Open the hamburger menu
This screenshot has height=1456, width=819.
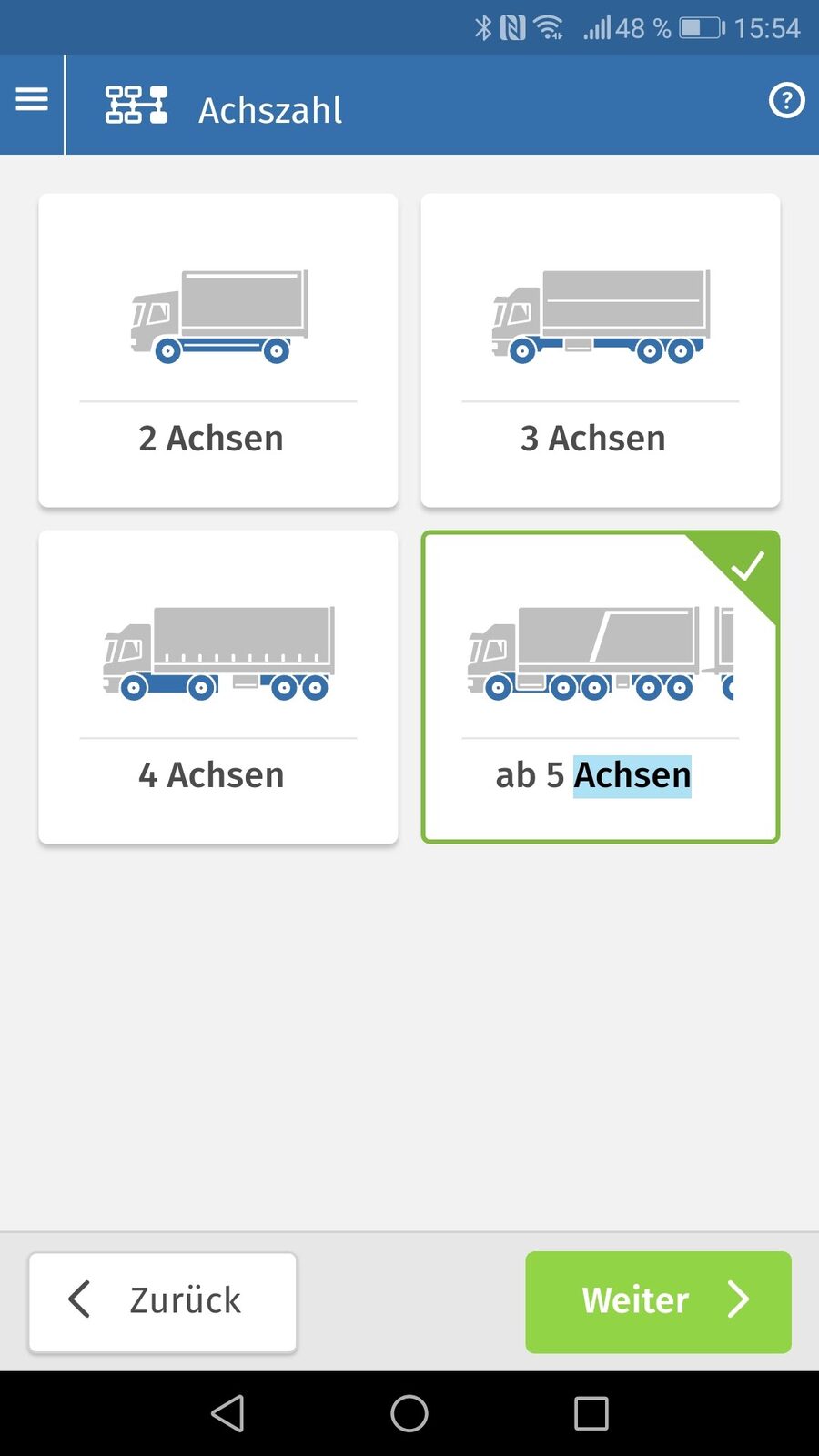[x=32, y=99]
